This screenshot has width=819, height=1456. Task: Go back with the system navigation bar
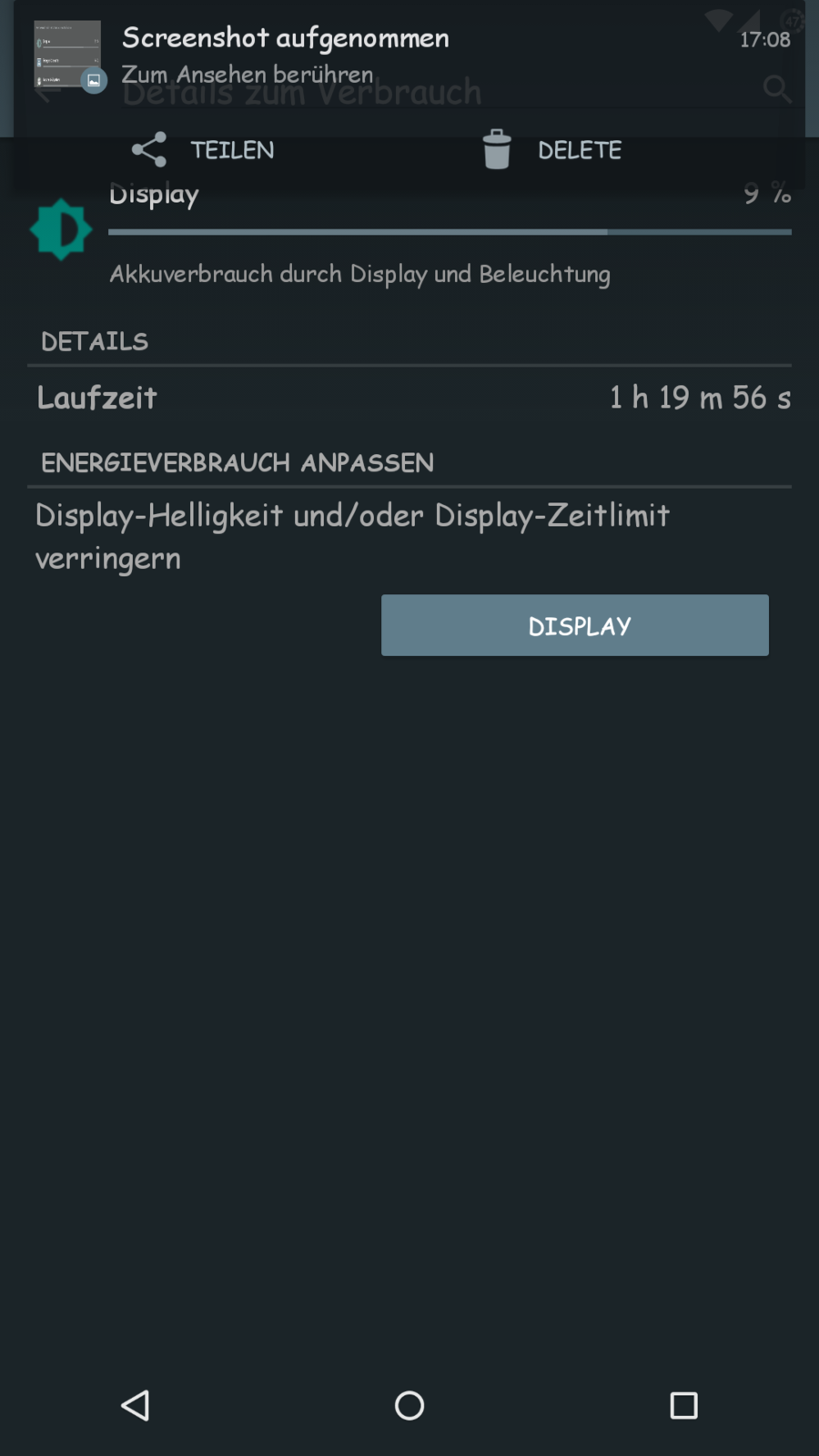136,1405
